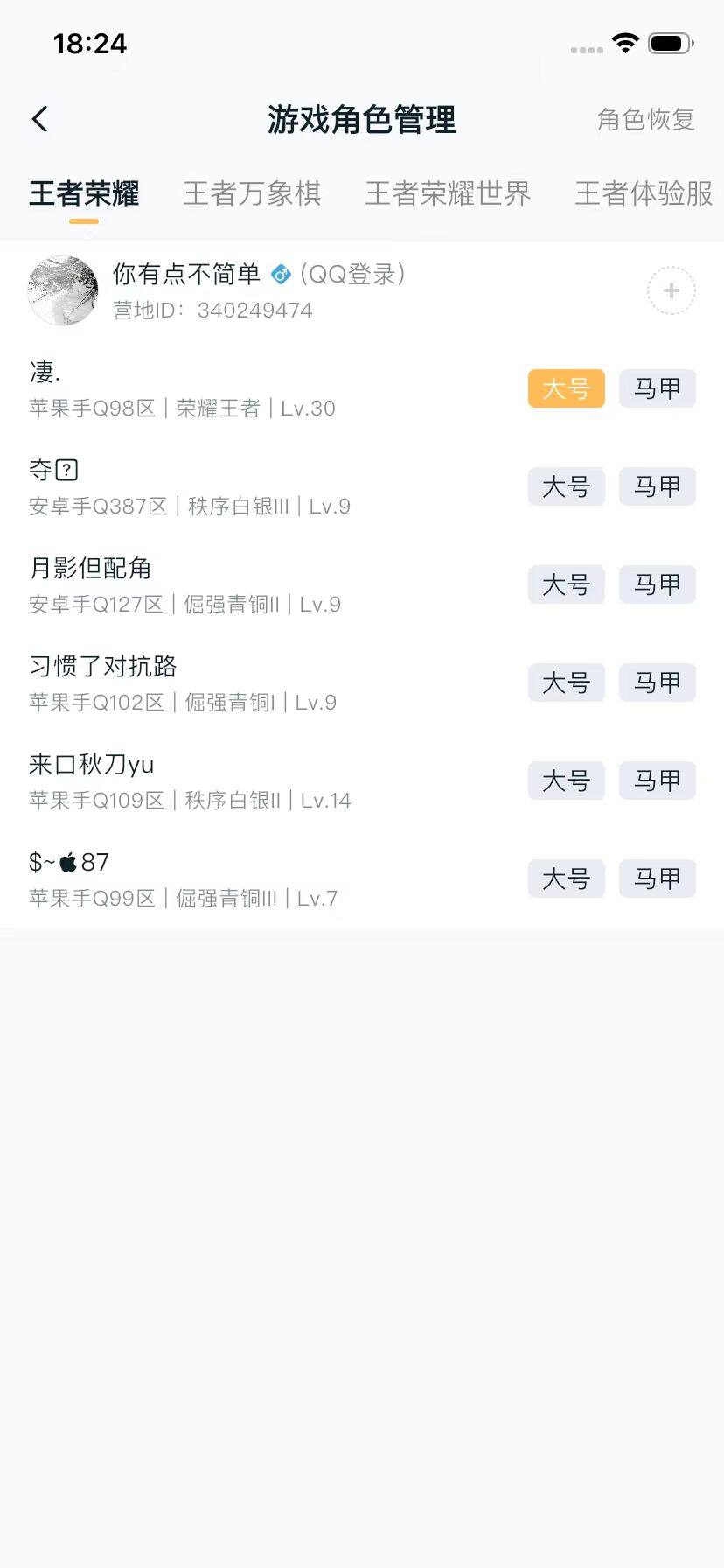
Task: Mark 月影但配角 as 马甲
Action: point(657,584)
